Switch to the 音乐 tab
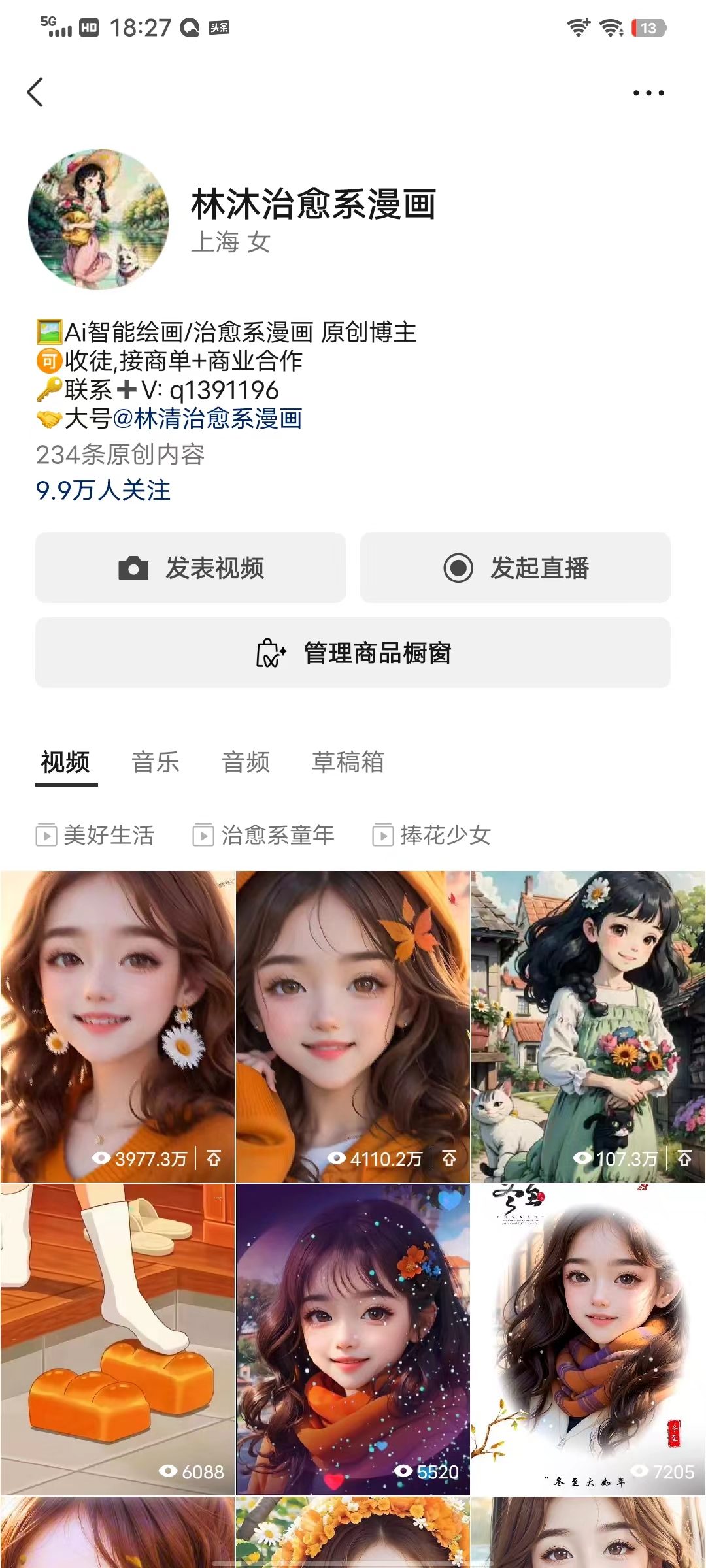 pos(156,762)
